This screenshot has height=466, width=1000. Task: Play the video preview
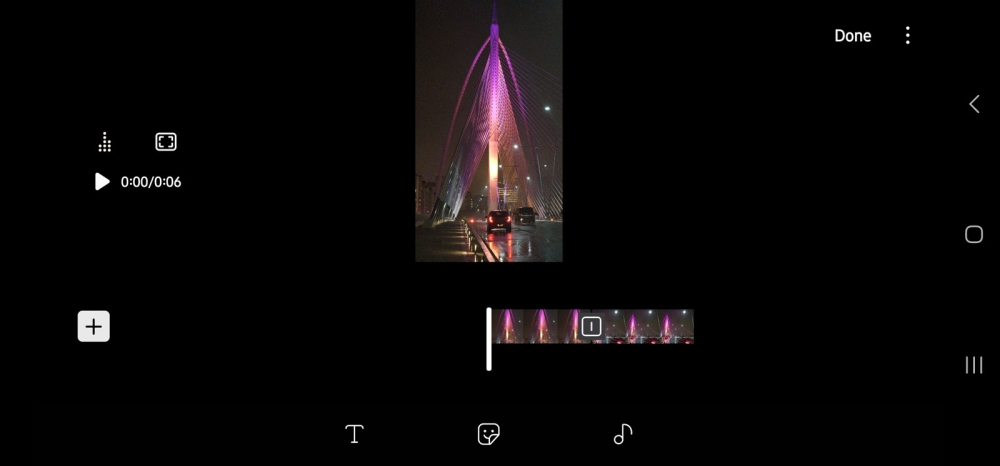[102, 182]
